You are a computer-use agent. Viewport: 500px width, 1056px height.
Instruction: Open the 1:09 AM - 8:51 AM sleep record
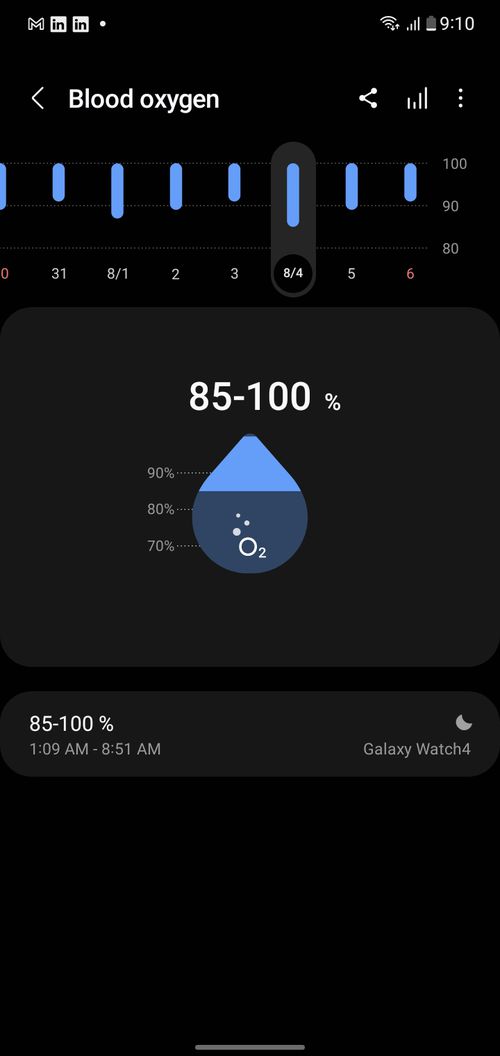(x=250, y=734)
